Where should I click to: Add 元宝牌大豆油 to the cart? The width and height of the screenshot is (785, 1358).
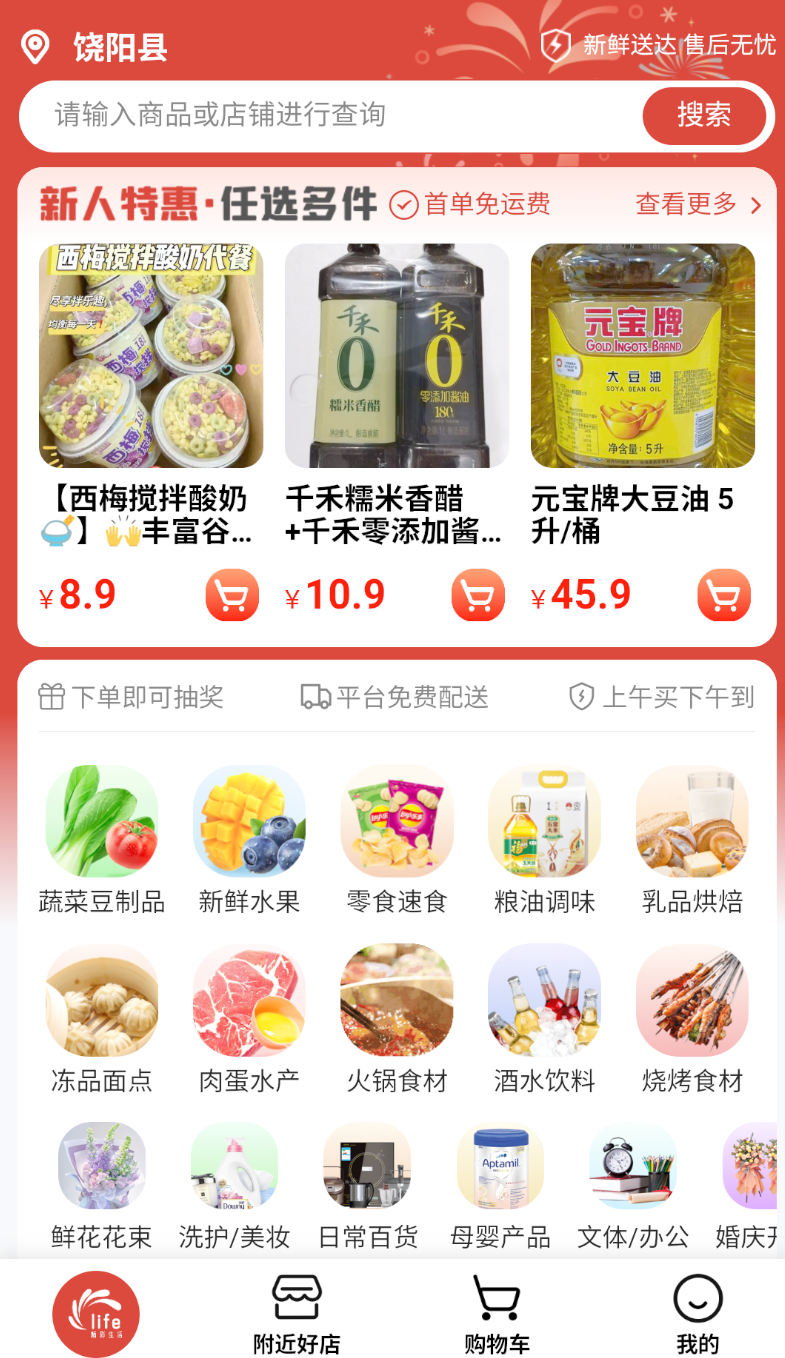tap(724, 595)
